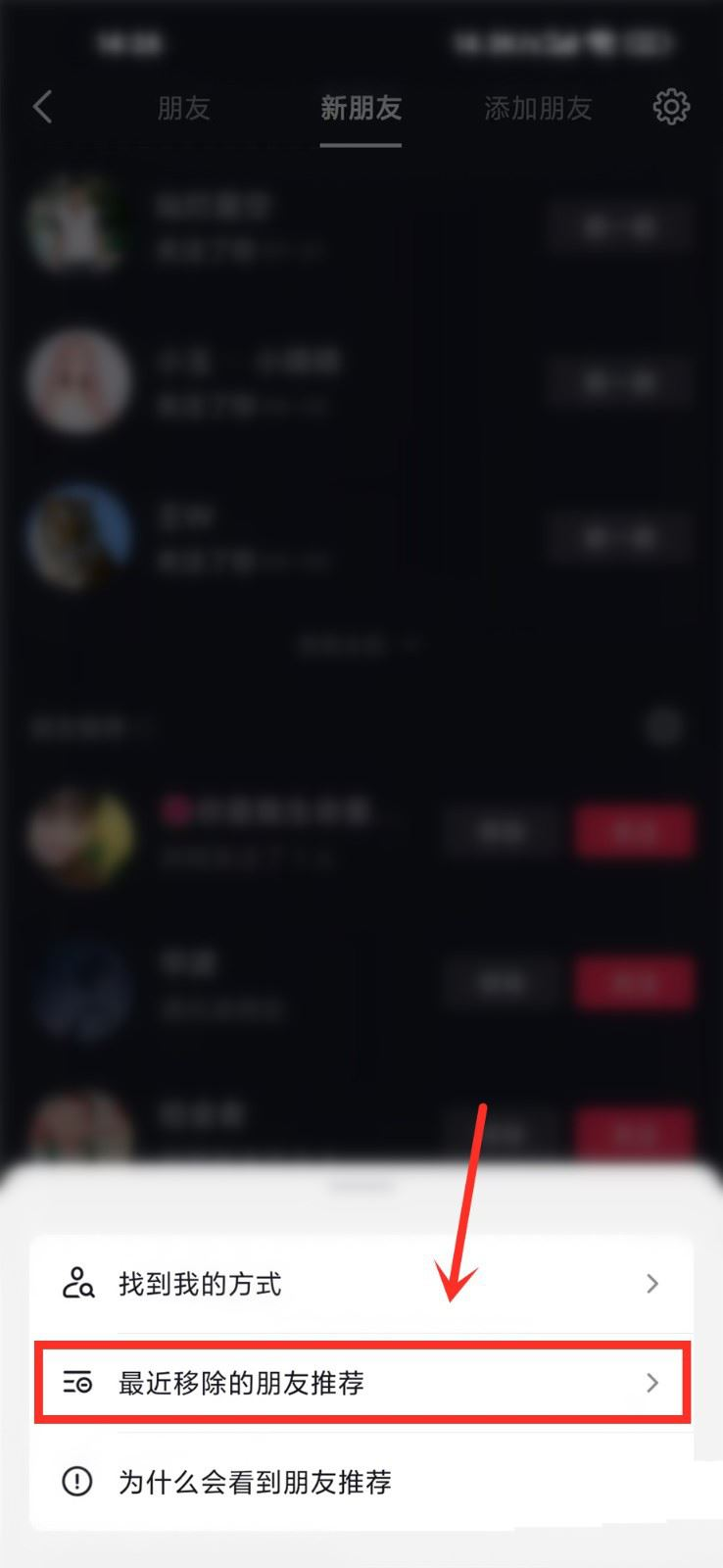Screen dimensions: 723x1568
Task: Open 为什么会看到朋友推荐 explanation
Action: [x=361, y=1482]
